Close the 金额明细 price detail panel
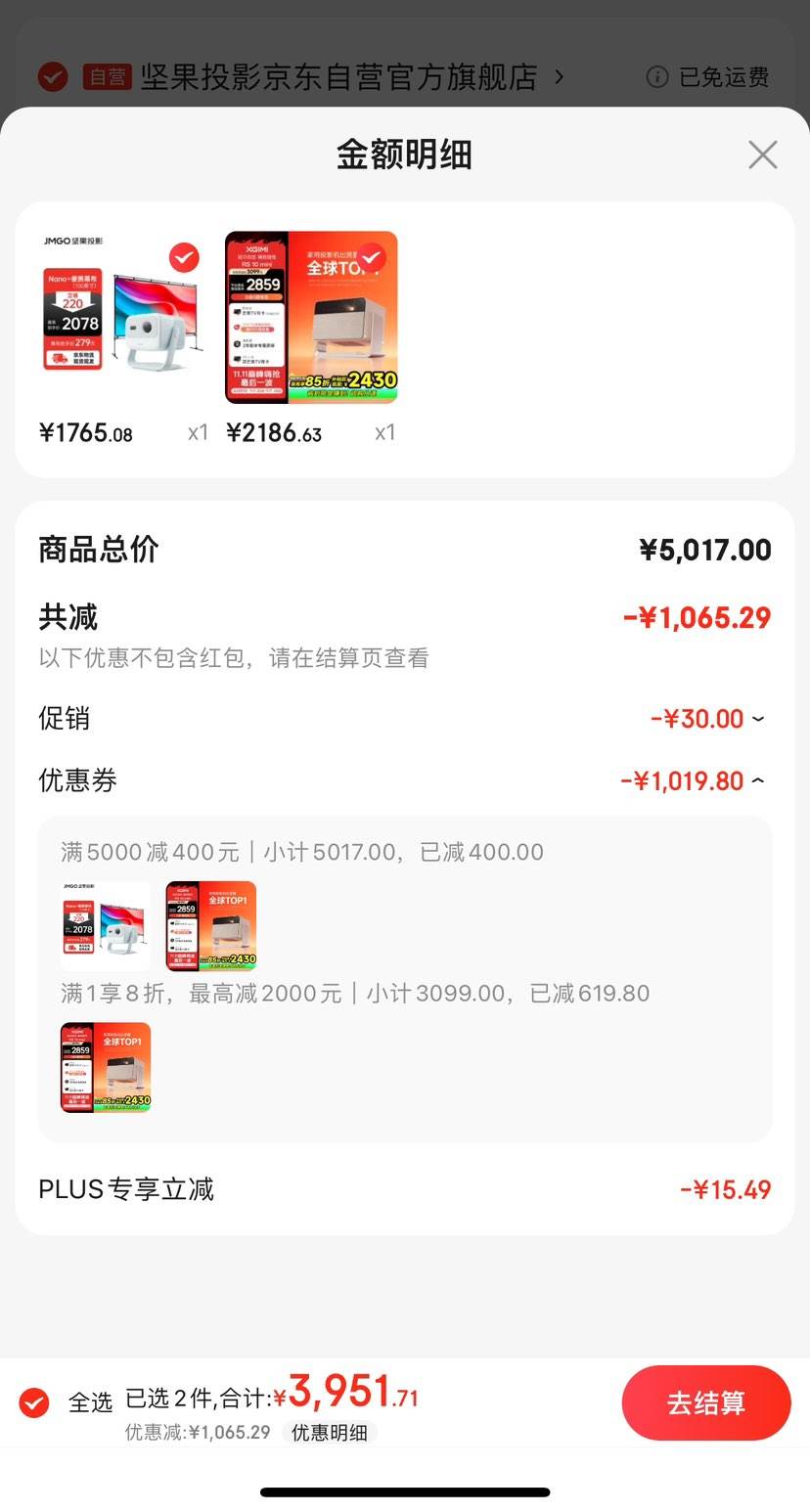 tap(762, 155)
